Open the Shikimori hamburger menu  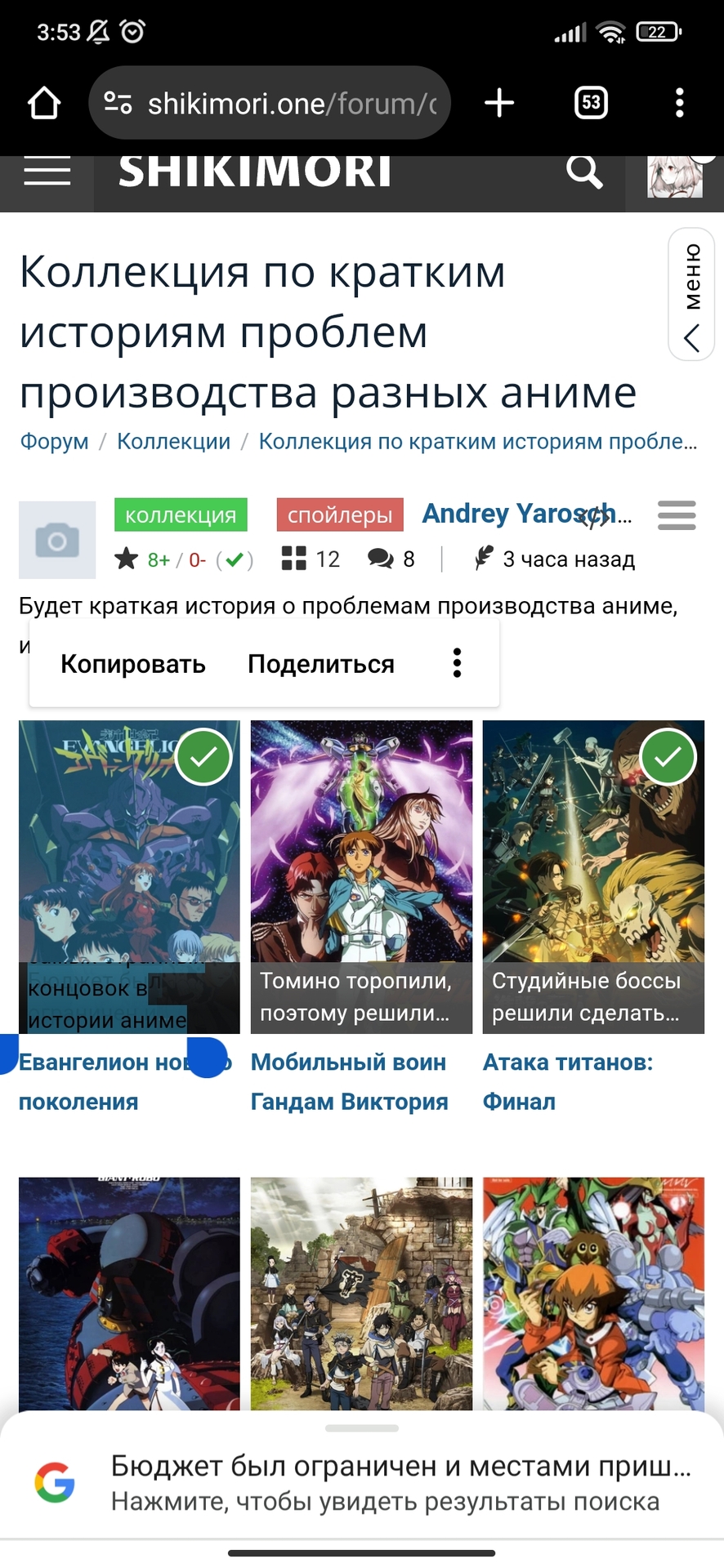pyautogui.click(x=47, y=172)
